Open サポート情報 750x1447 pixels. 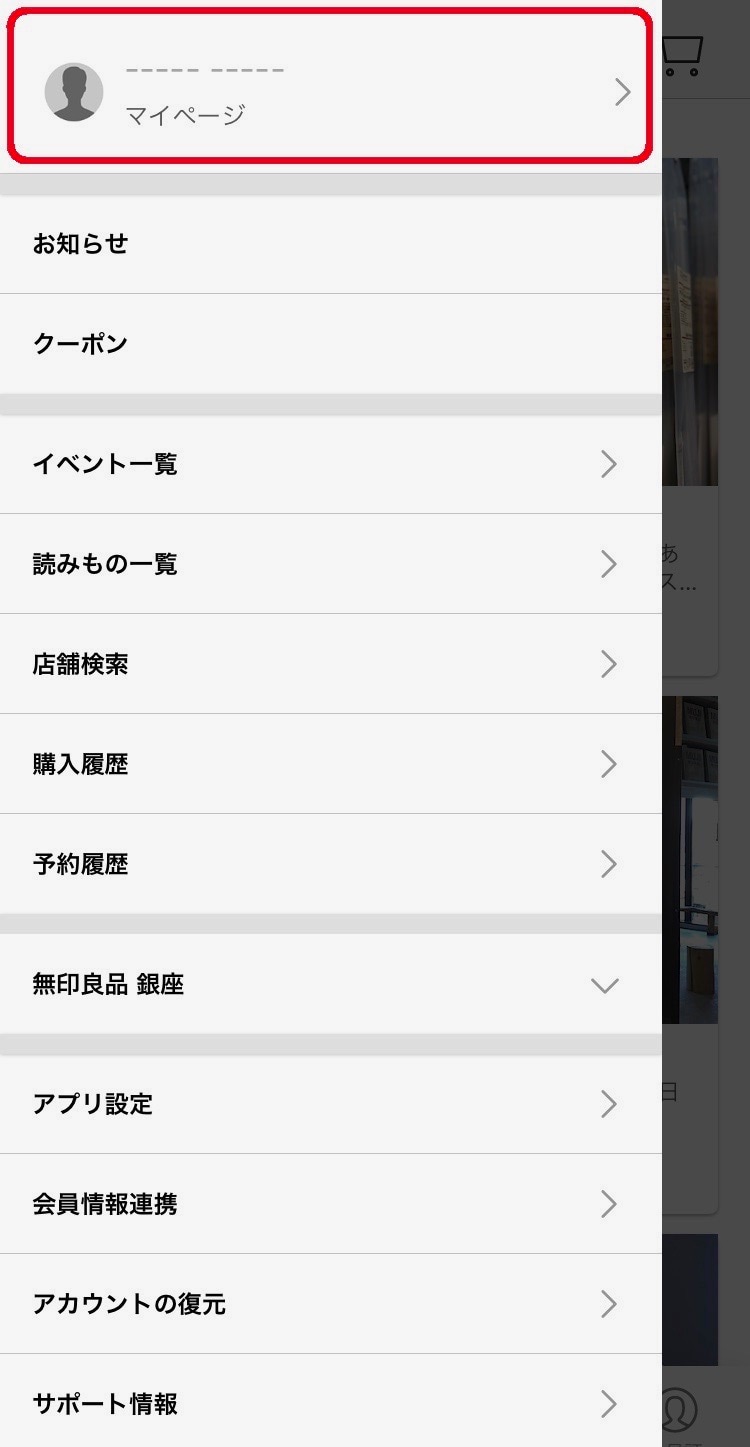tap(330, 1404)
